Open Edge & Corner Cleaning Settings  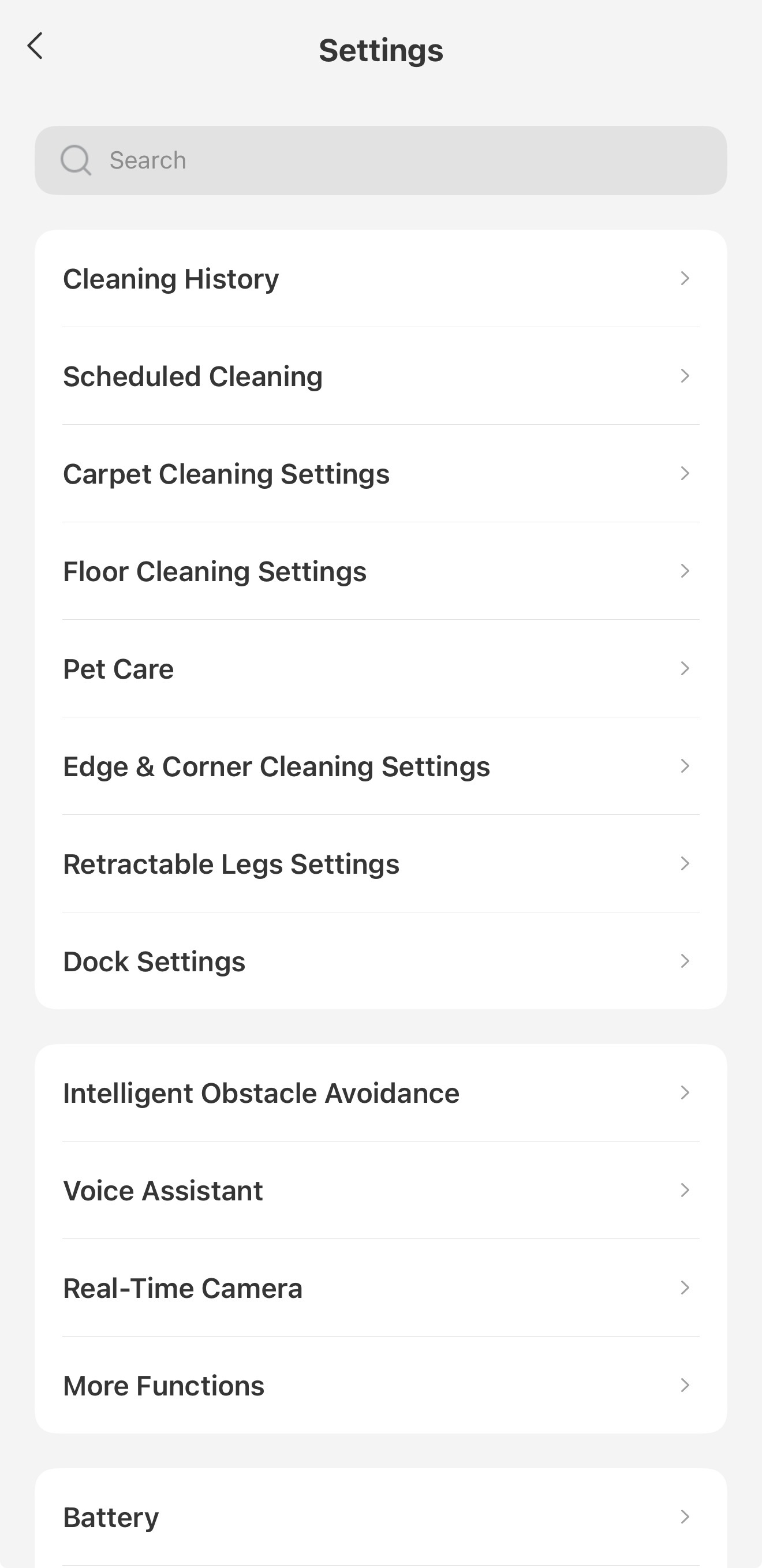tap(380, 766)
